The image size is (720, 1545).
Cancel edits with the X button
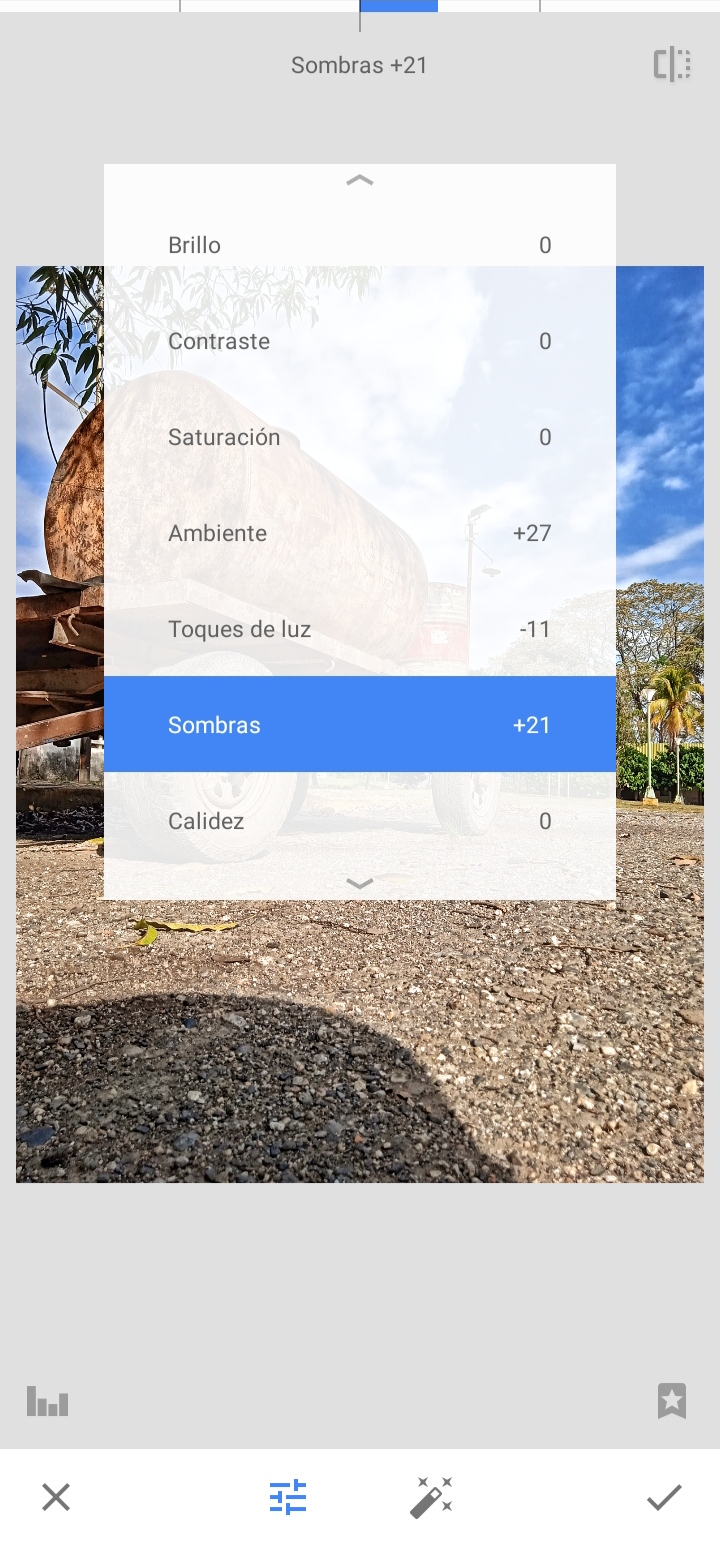56,1497
